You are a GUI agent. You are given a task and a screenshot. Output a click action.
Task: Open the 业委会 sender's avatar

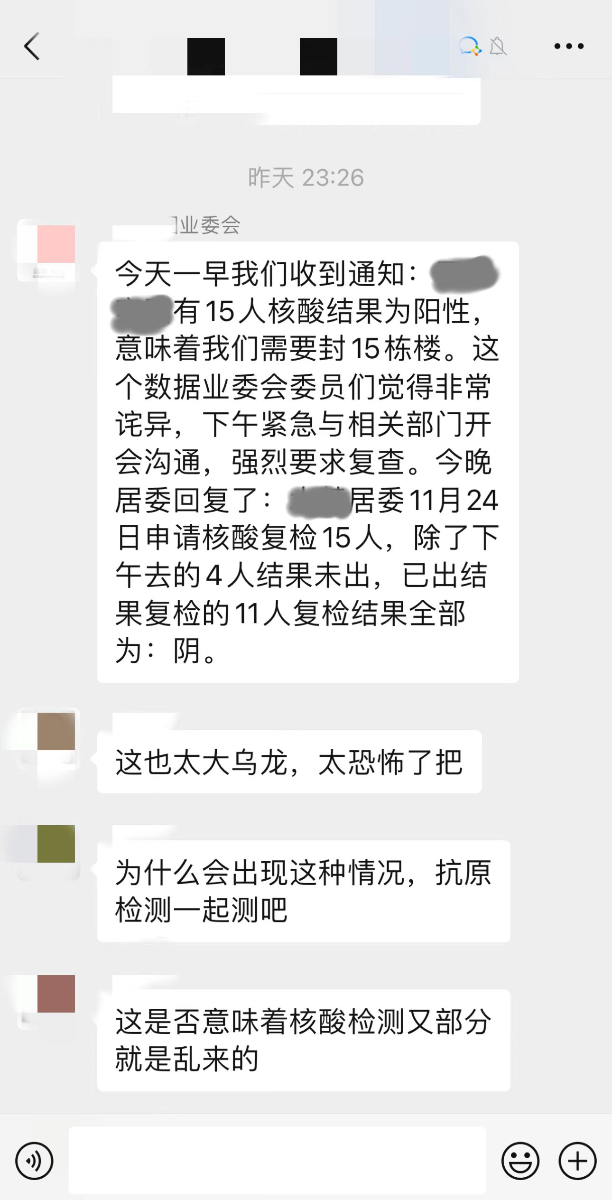tap(56, 244)
